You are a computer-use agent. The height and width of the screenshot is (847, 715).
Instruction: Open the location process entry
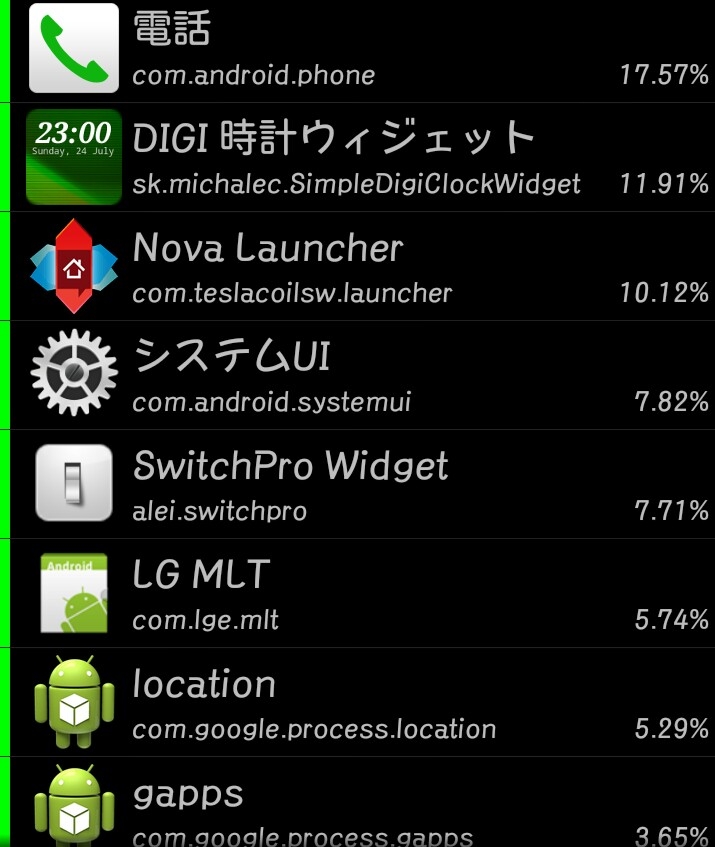[360, 703]
